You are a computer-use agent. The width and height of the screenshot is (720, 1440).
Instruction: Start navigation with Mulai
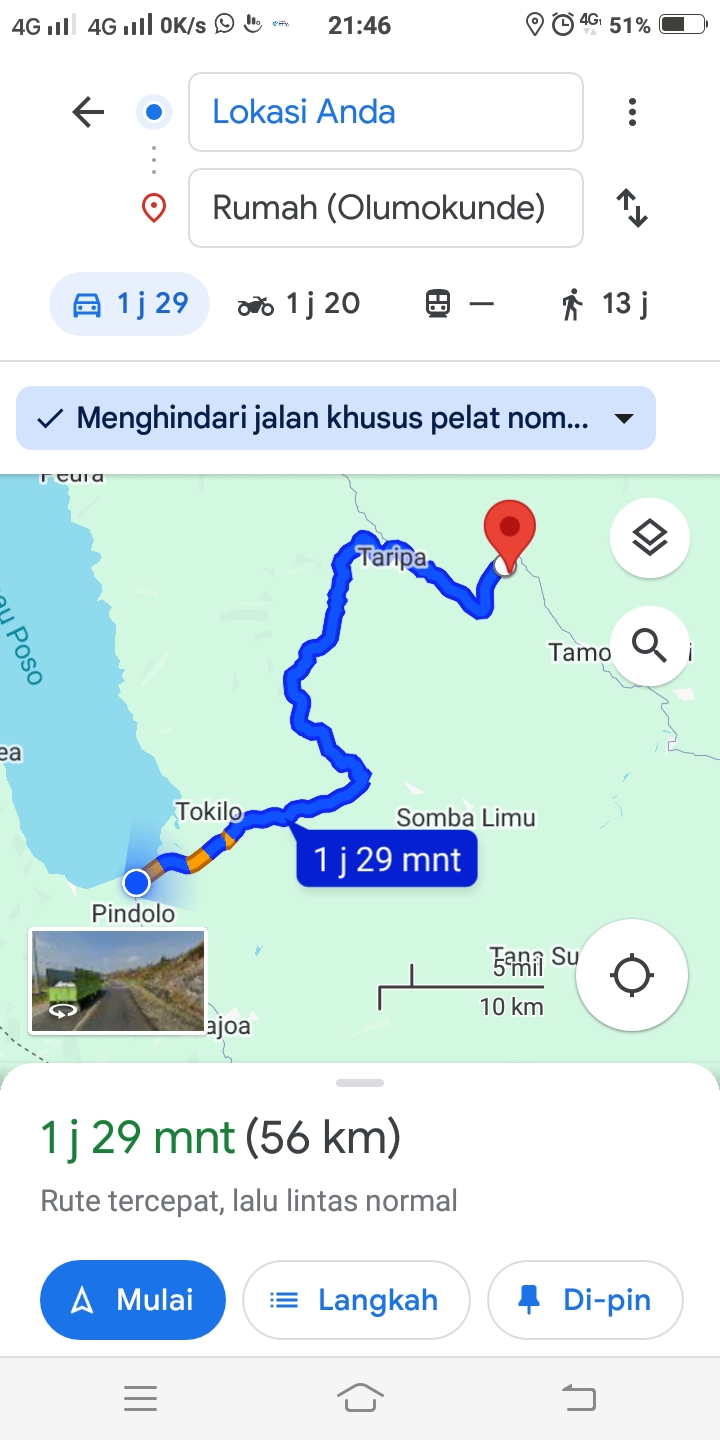pos(133,1300)
